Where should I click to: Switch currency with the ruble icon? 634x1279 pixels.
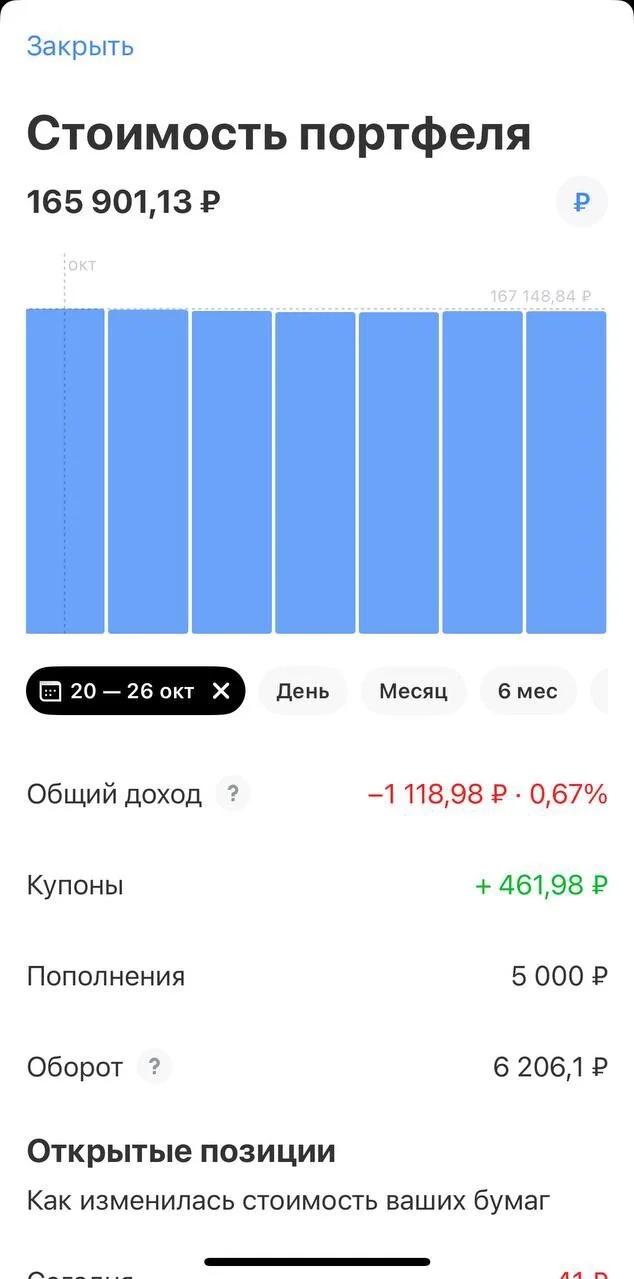tap(582, 203)
